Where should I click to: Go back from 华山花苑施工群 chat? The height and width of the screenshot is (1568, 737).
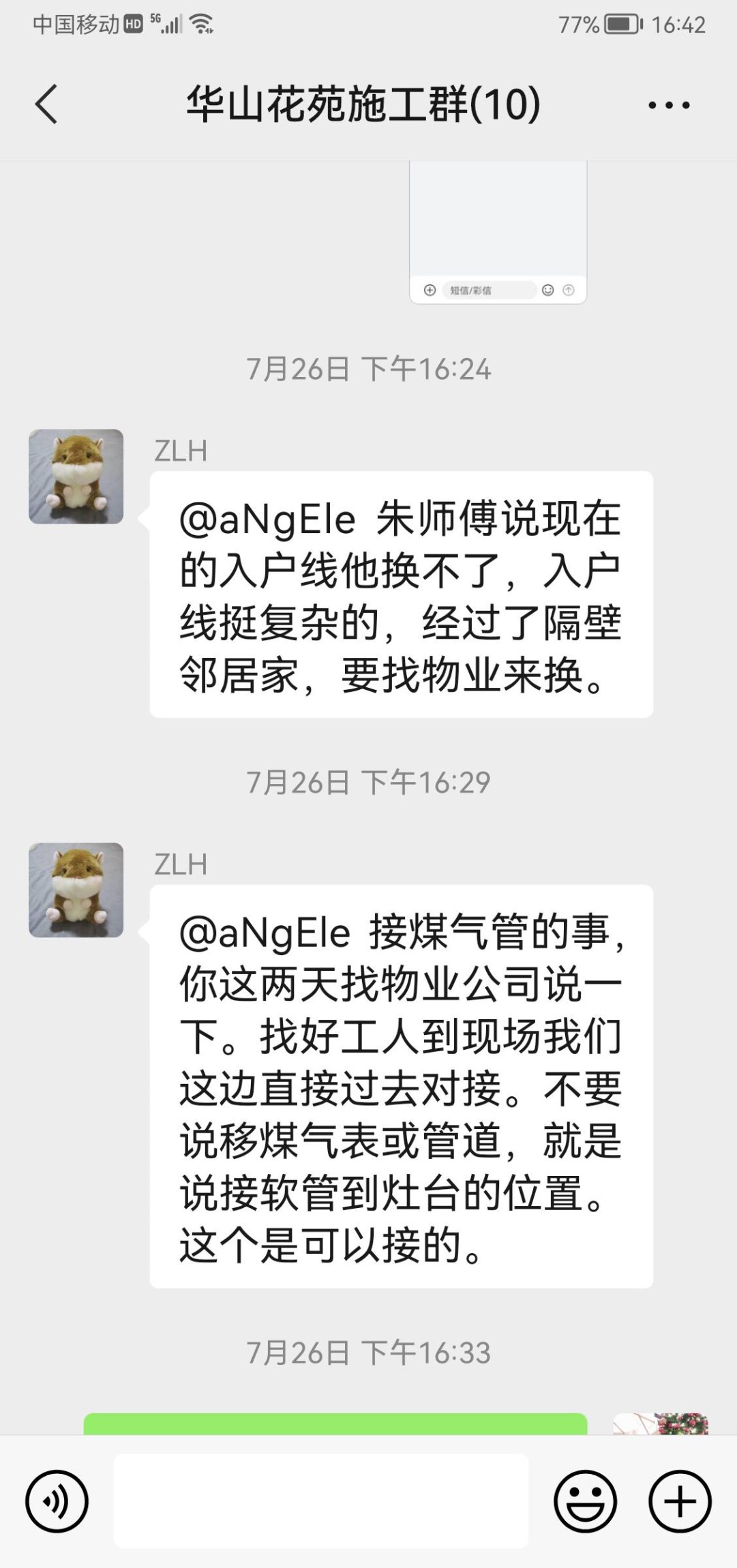click(46, 105)
